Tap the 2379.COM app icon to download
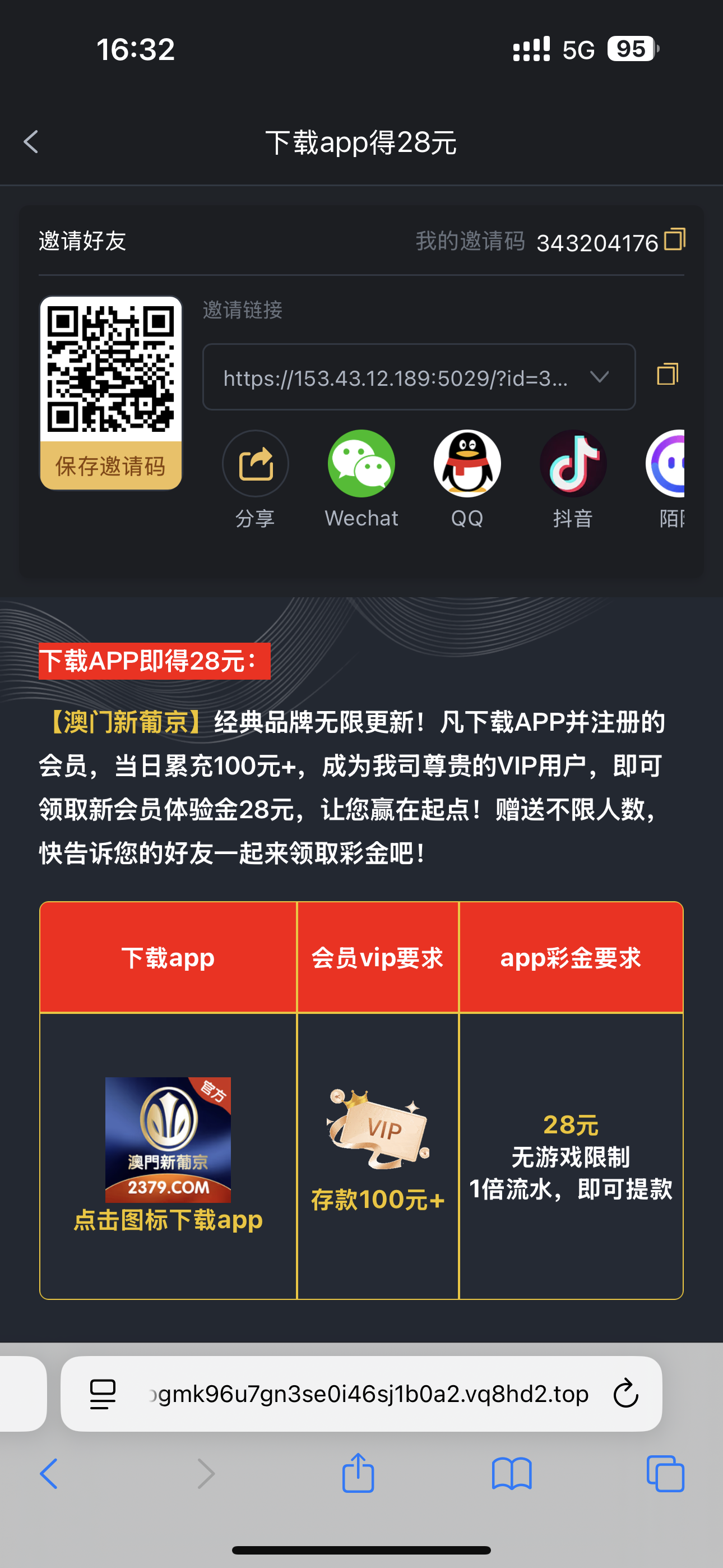Viewport: 723px width, 1568px height. [168, 1140]
